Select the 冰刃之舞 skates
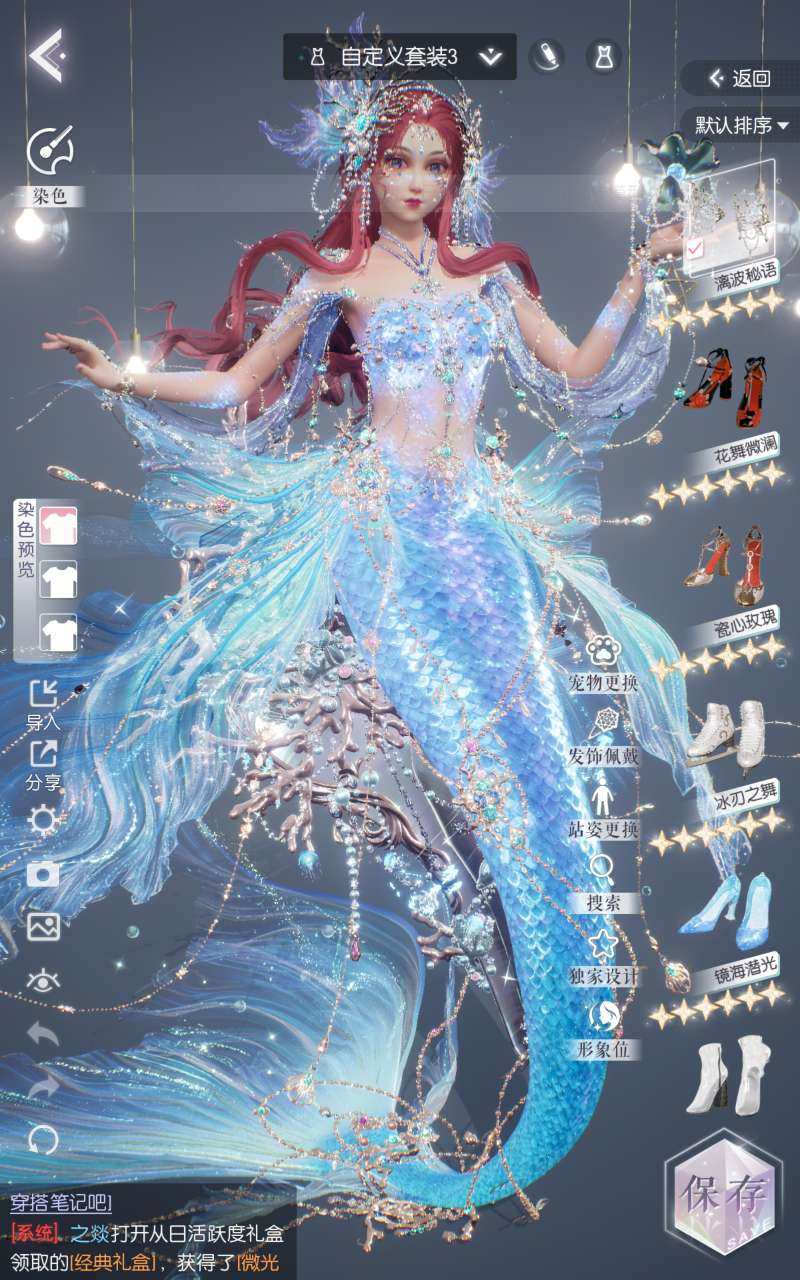 pyautogui.click(x=726, y=736)
